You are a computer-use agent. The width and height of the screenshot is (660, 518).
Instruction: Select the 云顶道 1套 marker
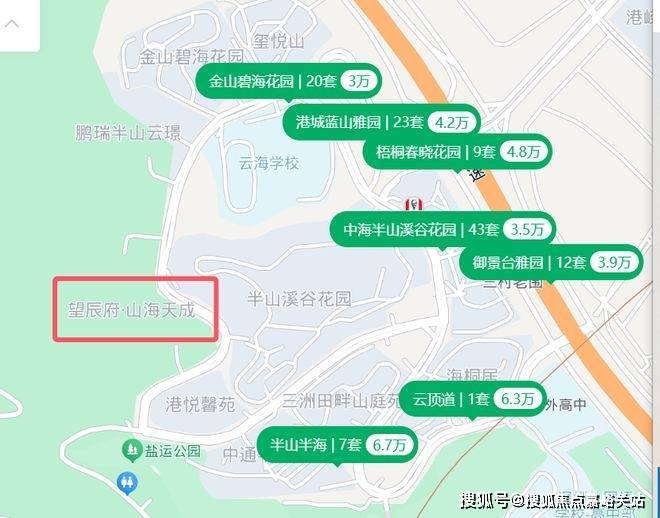pos(472,398)
